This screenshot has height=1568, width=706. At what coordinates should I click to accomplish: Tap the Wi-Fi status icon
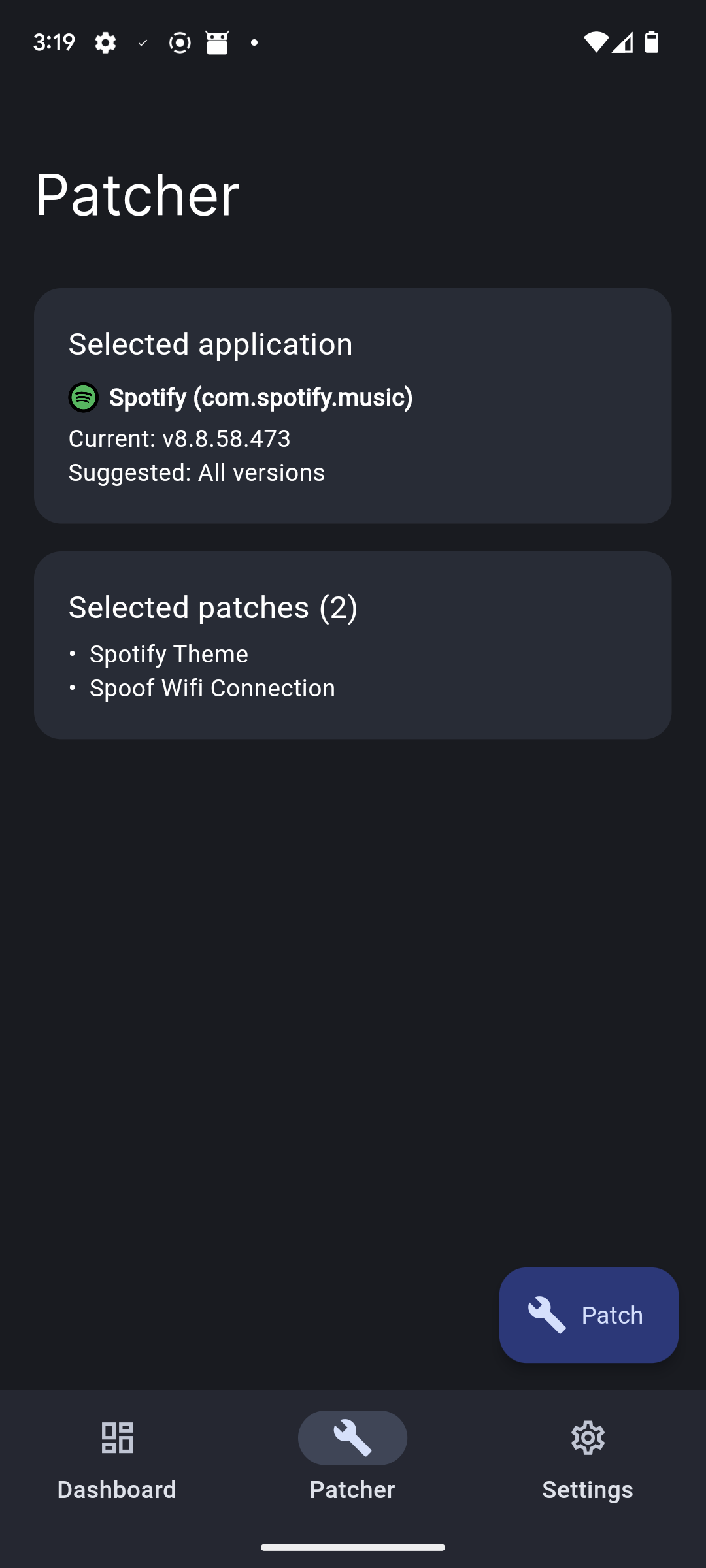point(596,42)
